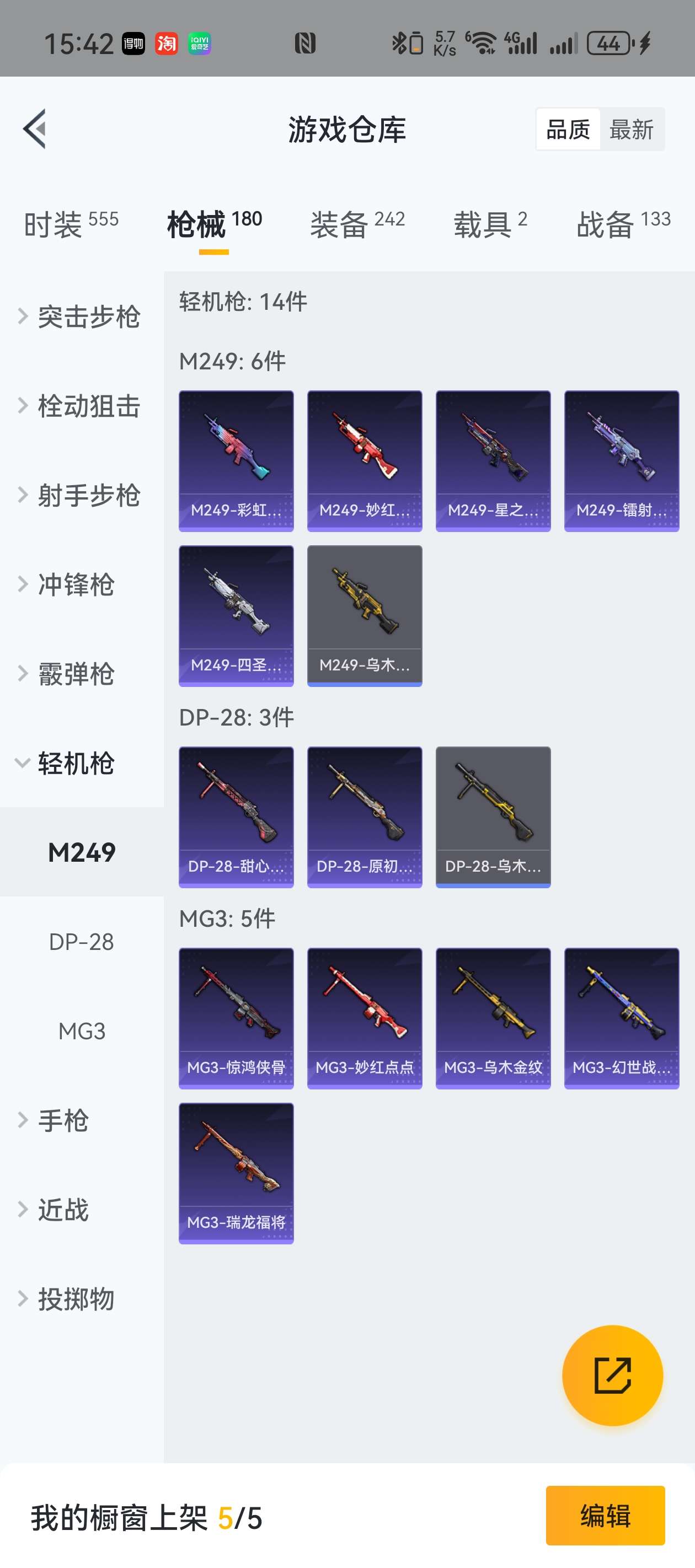This screenshot has height=1568, width=695.
Task: Open the DP-28-甜心 skin item
Action: click(236, 817)
